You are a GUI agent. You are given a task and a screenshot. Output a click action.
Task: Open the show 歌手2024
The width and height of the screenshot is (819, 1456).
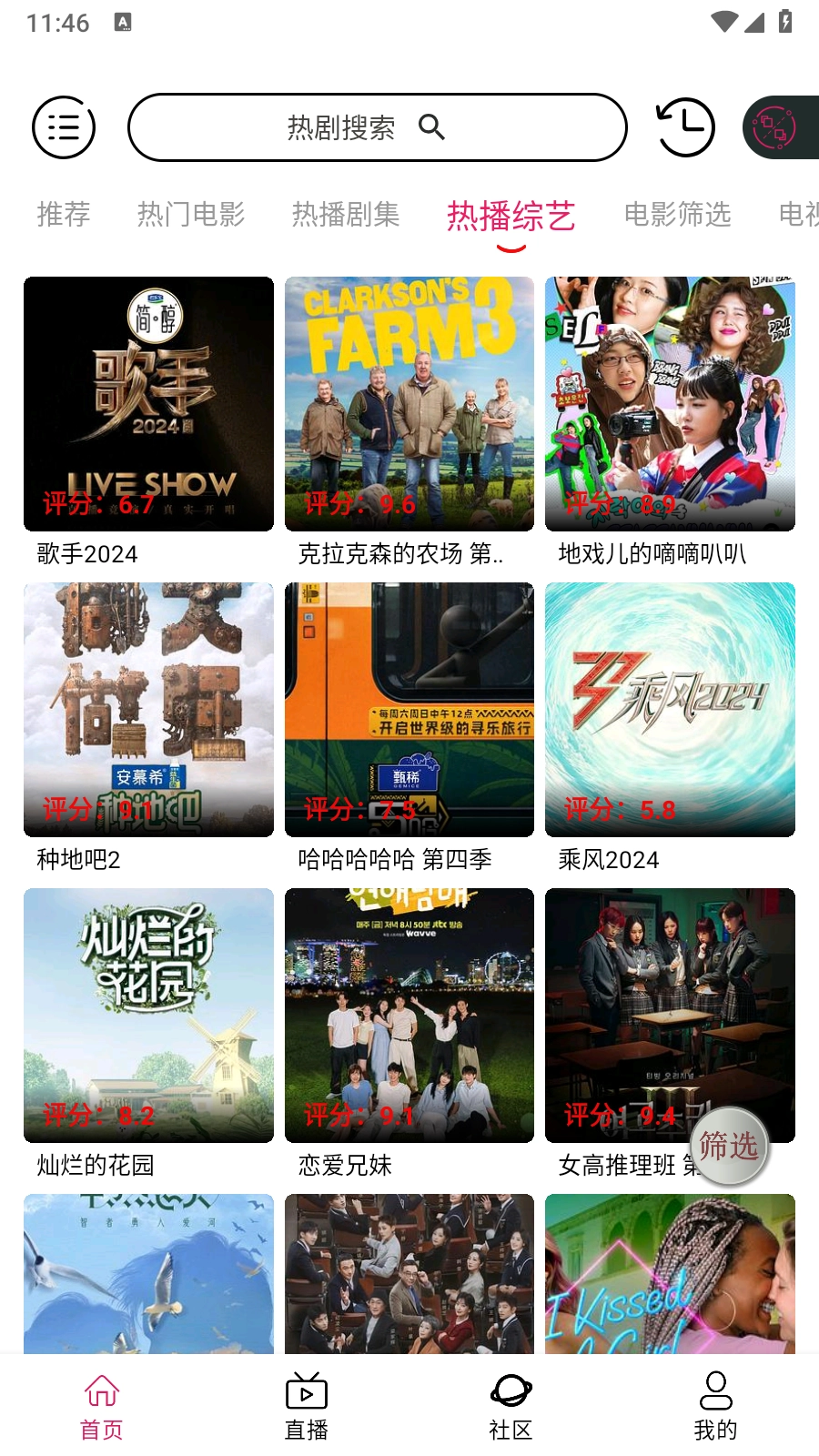click(x=148, y=404)
